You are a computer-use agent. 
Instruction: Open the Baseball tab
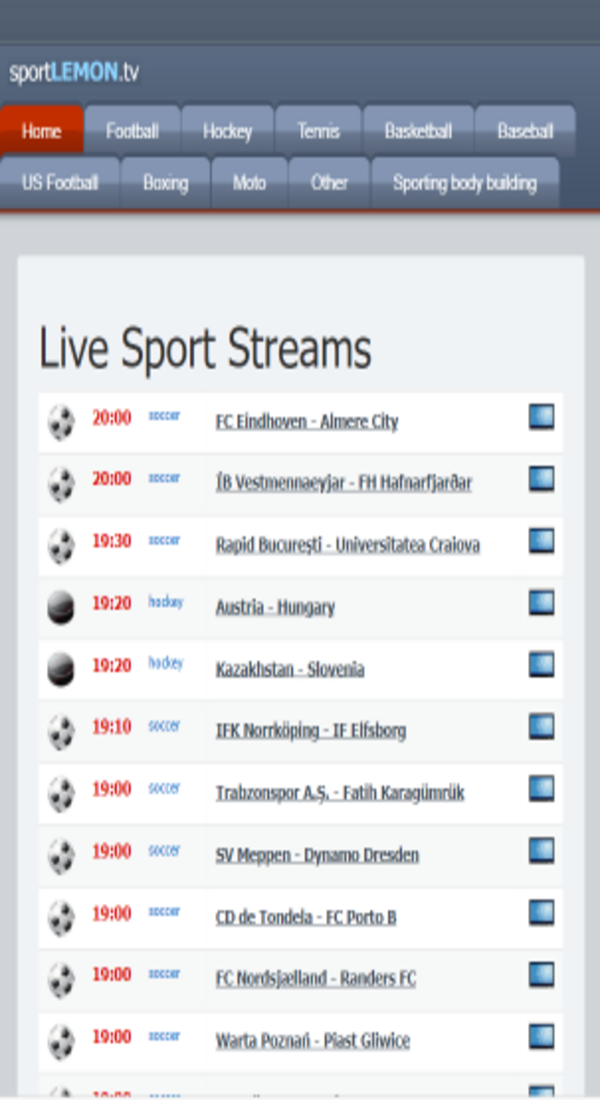click(x=525, y=131)
